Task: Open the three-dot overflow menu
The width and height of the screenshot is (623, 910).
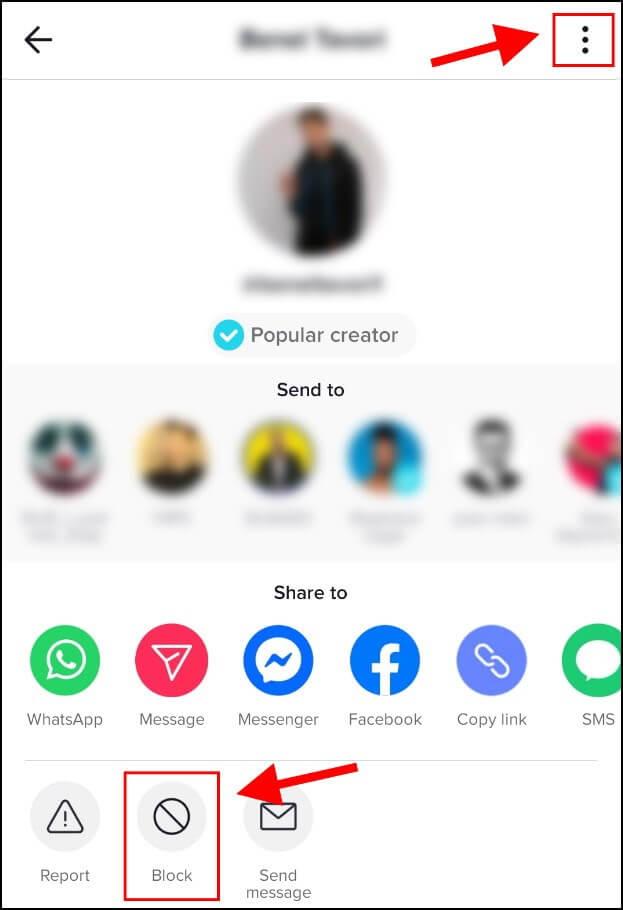Action: tap(584, 40)
